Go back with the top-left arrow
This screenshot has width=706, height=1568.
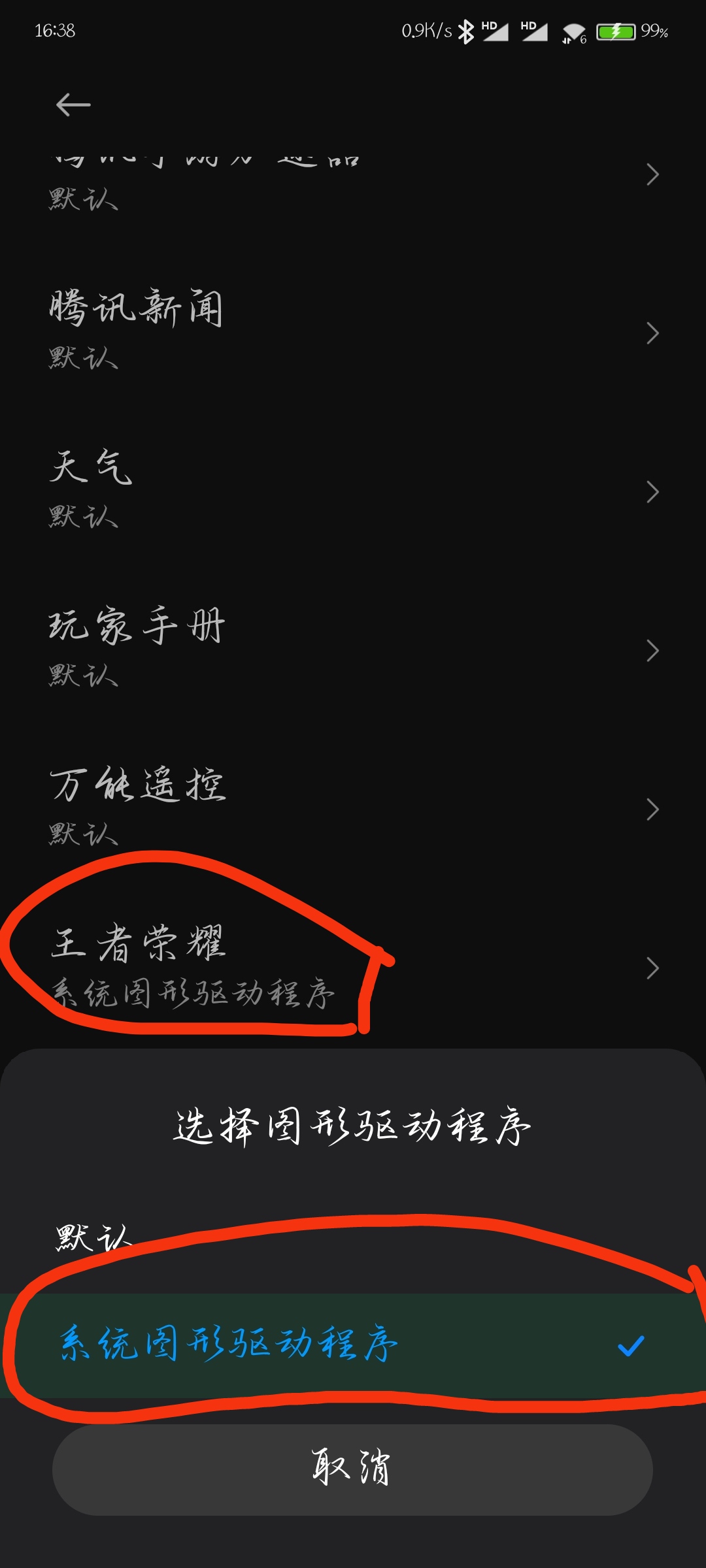[73, 105]
